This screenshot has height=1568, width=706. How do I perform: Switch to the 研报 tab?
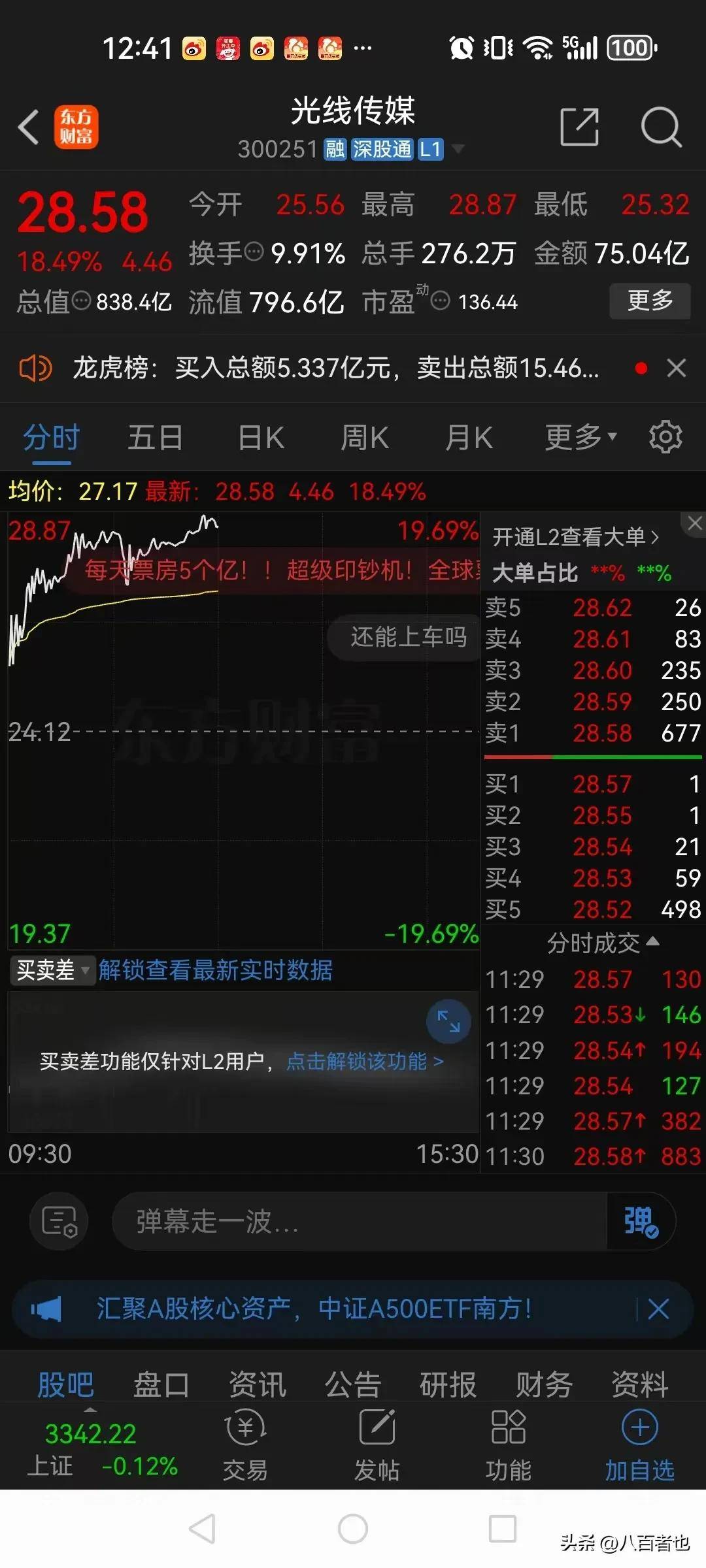tap(446, 1383)
